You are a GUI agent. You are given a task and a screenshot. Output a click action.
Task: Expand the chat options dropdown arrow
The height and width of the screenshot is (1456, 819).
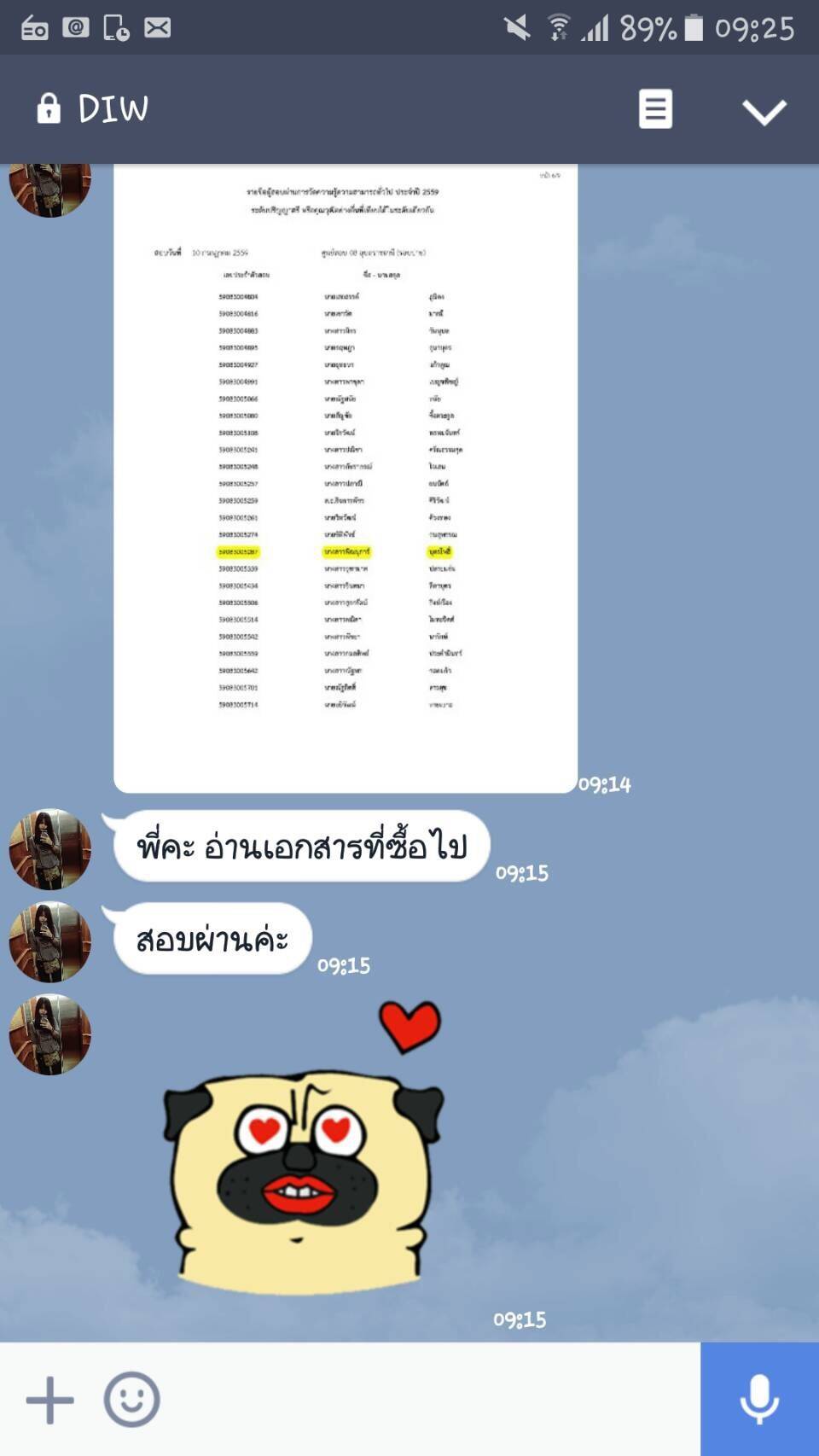click(x=764, y=111)
